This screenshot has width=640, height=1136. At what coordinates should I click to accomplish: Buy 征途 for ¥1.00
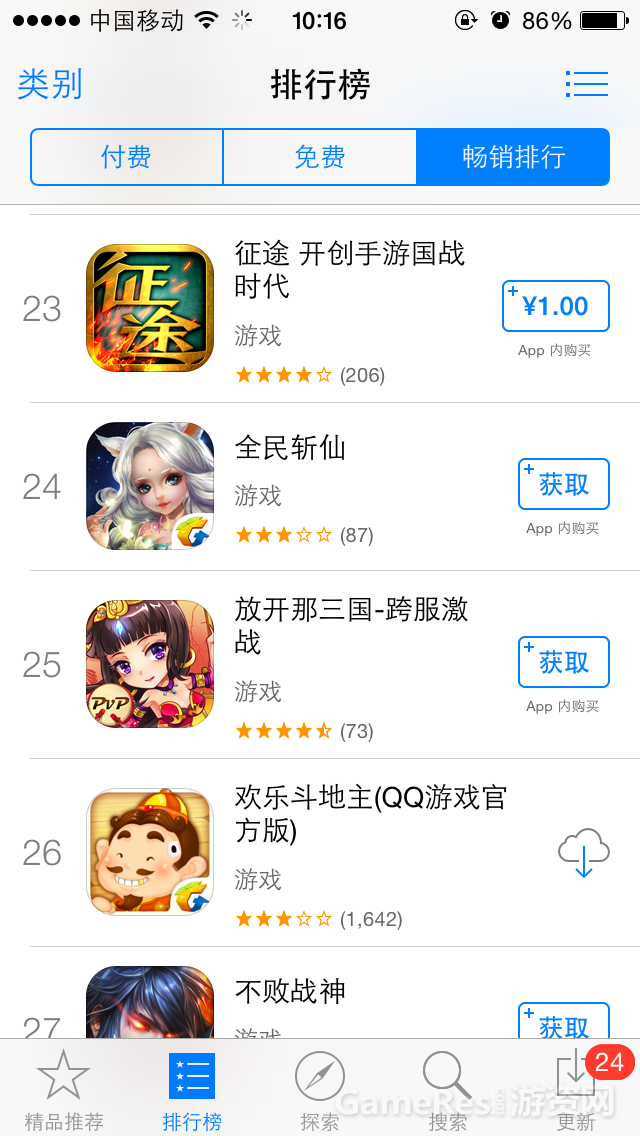pyautogui.click(x=555, y=306)
